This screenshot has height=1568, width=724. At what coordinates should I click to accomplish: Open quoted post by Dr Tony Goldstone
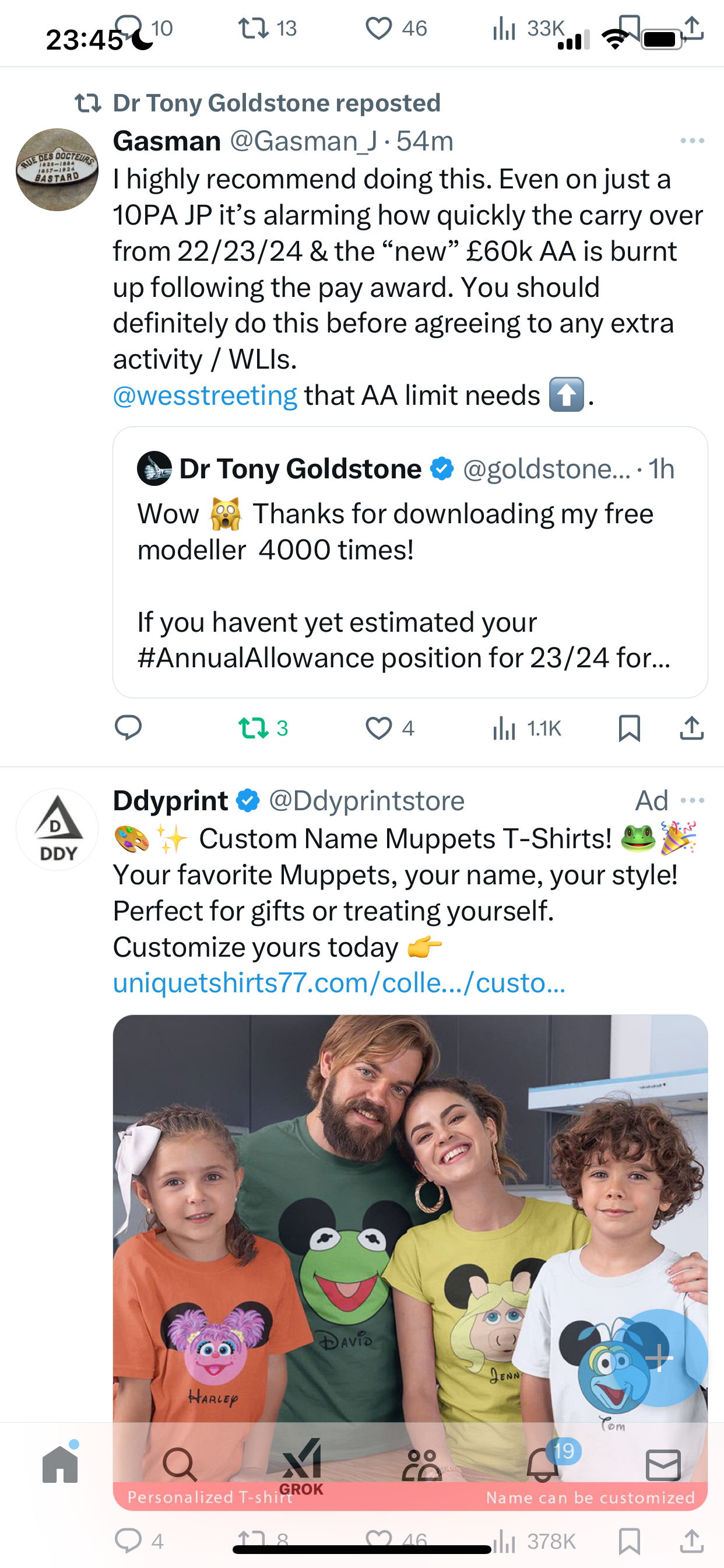[x=410, y=562]
